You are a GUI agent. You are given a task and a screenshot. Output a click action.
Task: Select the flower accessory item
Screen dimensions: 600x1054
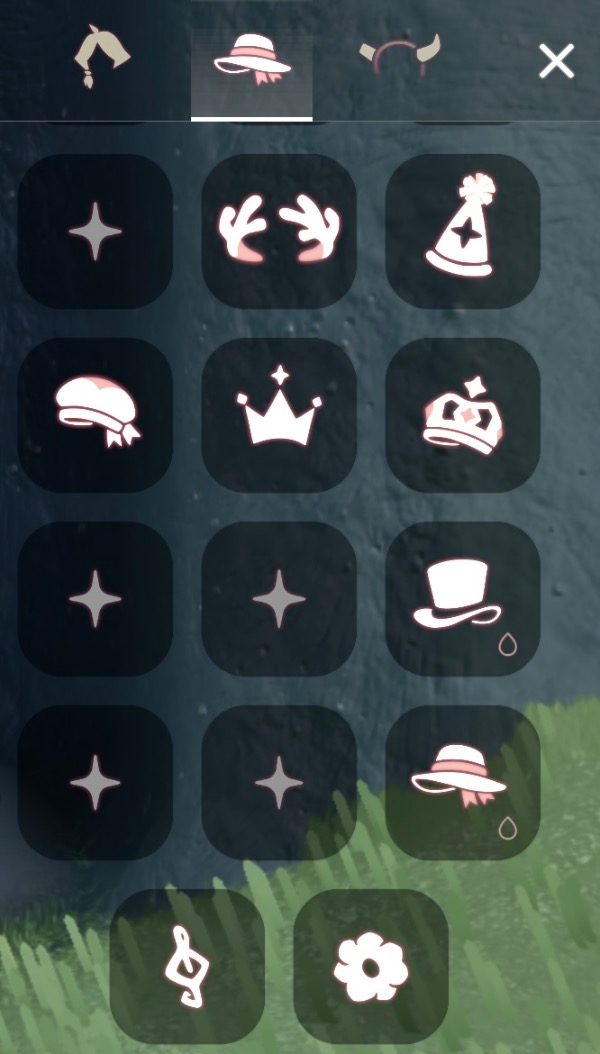point(371,966)
